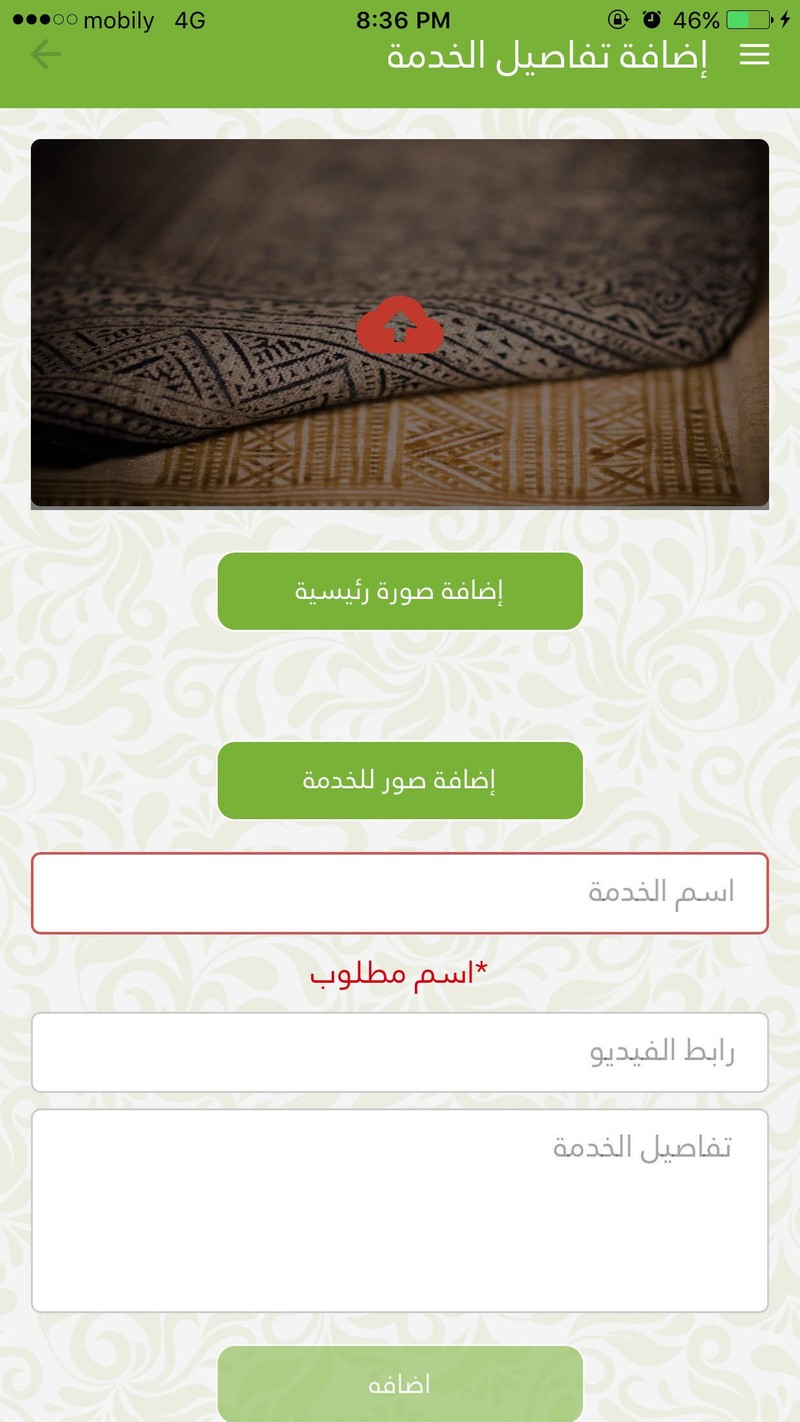Focus the اسم الخدمة text field

tap(400, 893)
